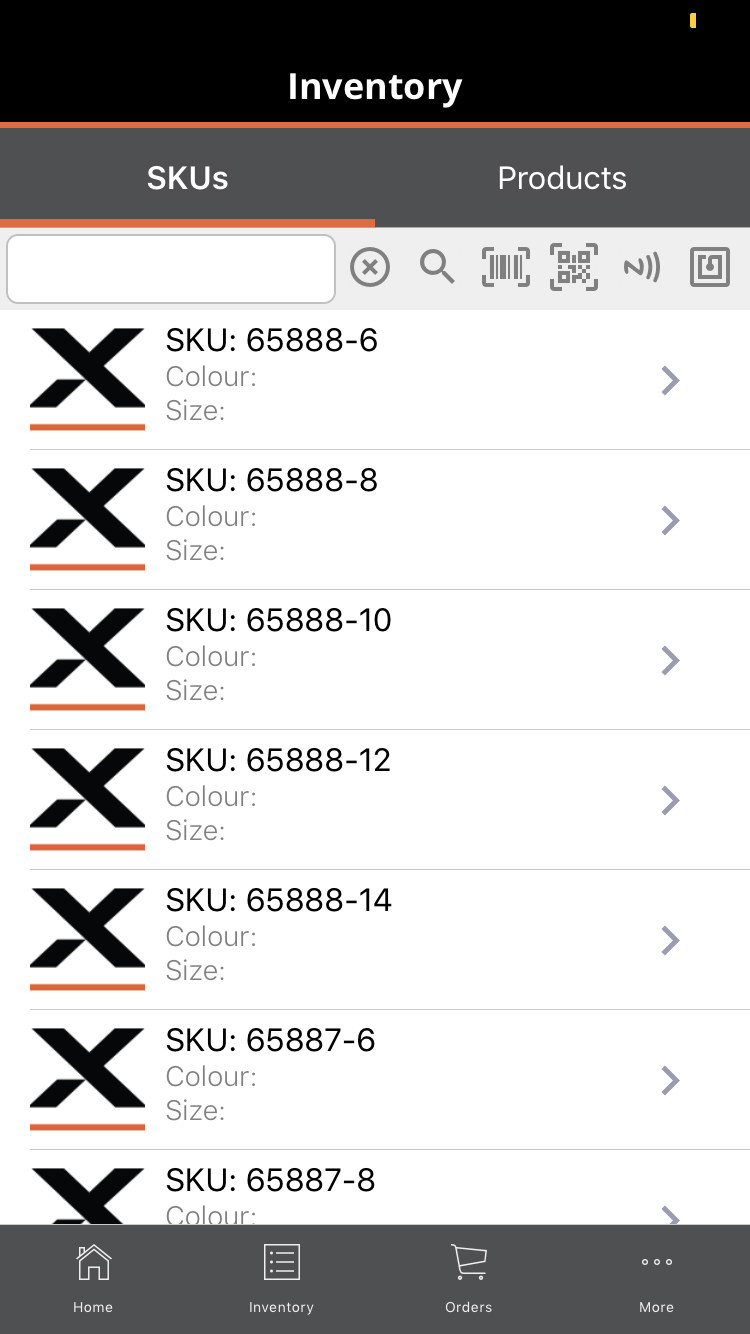This screenshot has height=1334, width=750.
Task: Open the Orders tab
Action: [469, 1279]
